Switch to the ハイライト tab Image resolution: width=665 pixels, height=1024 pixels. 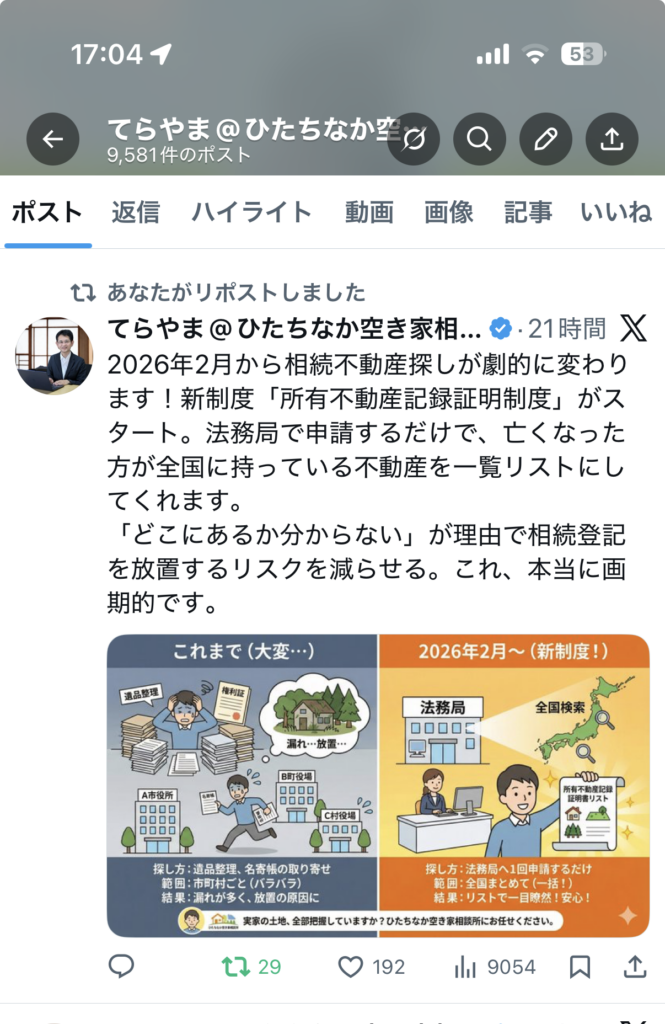point(252,212)
